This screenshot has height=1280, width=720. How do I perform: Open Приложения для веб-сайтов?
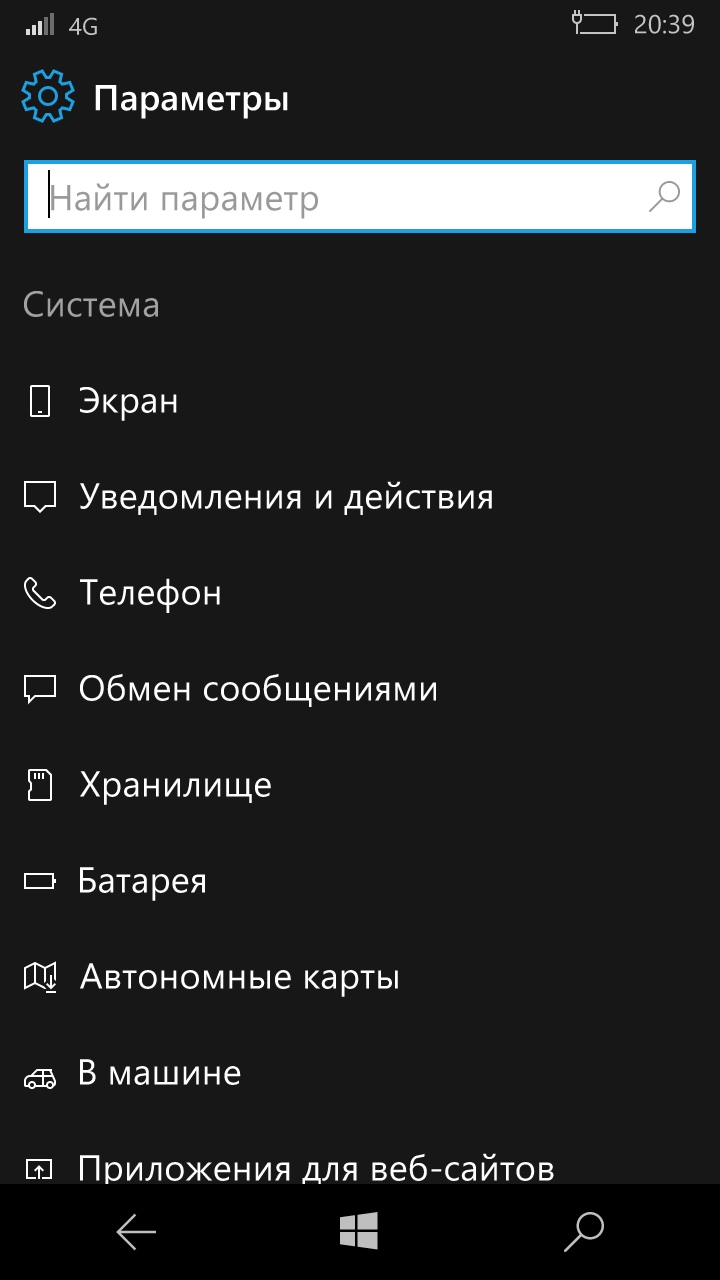315,1166
